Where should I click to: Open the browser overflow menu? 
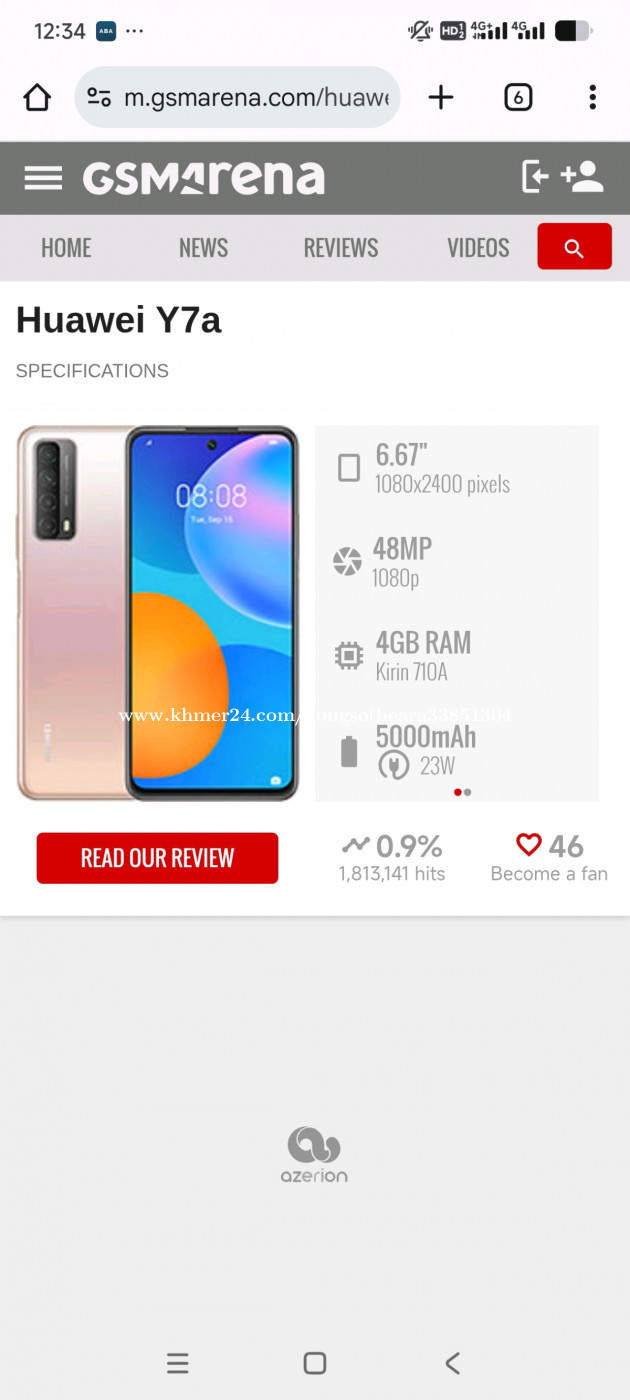pyautogui.click(x=593, y=97)
